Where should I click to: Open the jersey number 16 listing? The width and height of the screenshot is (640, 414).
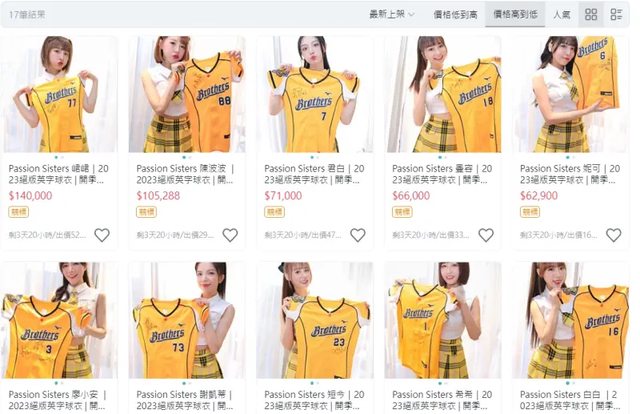tap(570, 320)
